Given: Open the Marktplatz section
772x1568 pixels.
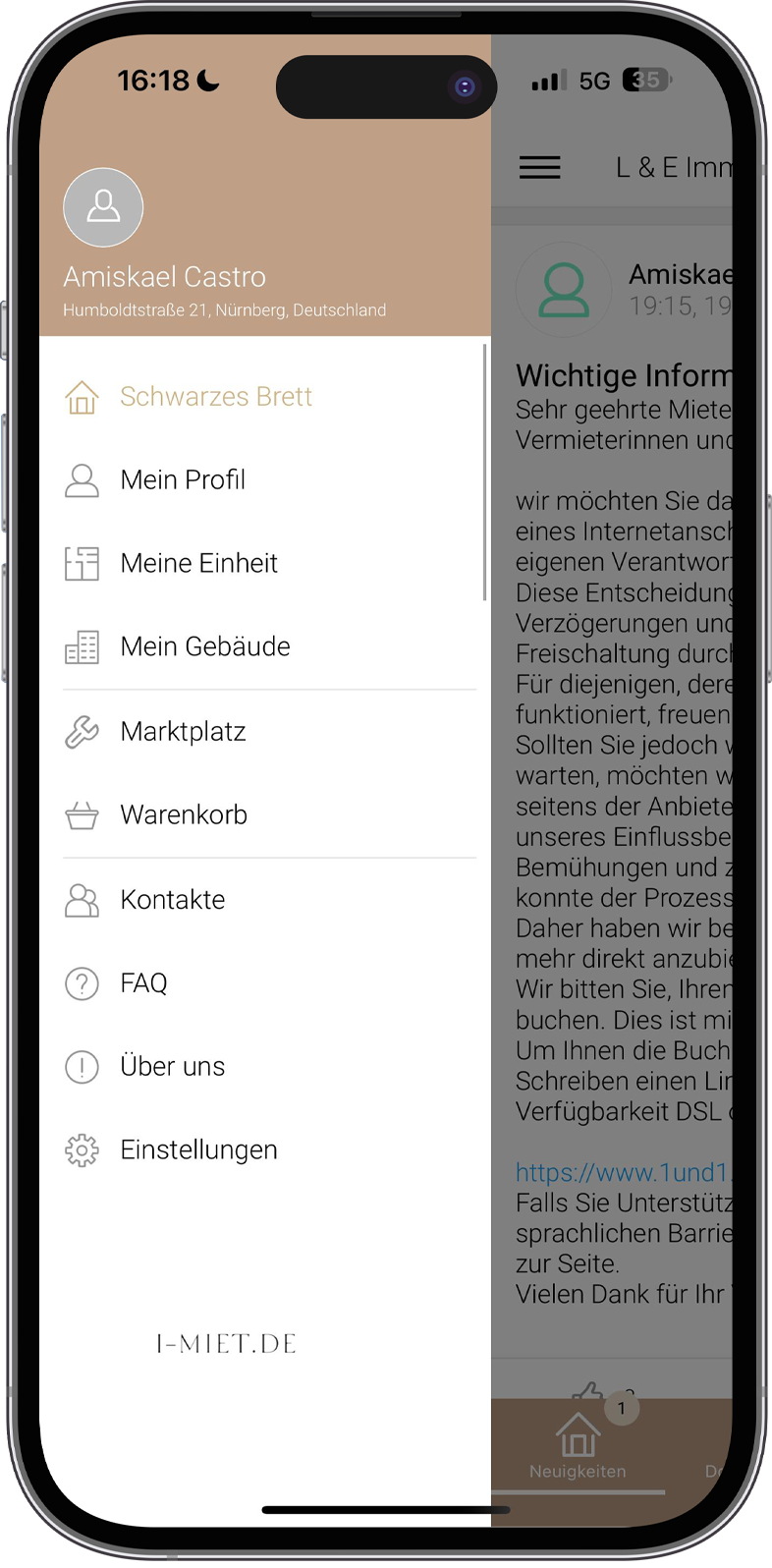Looking at the screenshot, I should [183, 732].
